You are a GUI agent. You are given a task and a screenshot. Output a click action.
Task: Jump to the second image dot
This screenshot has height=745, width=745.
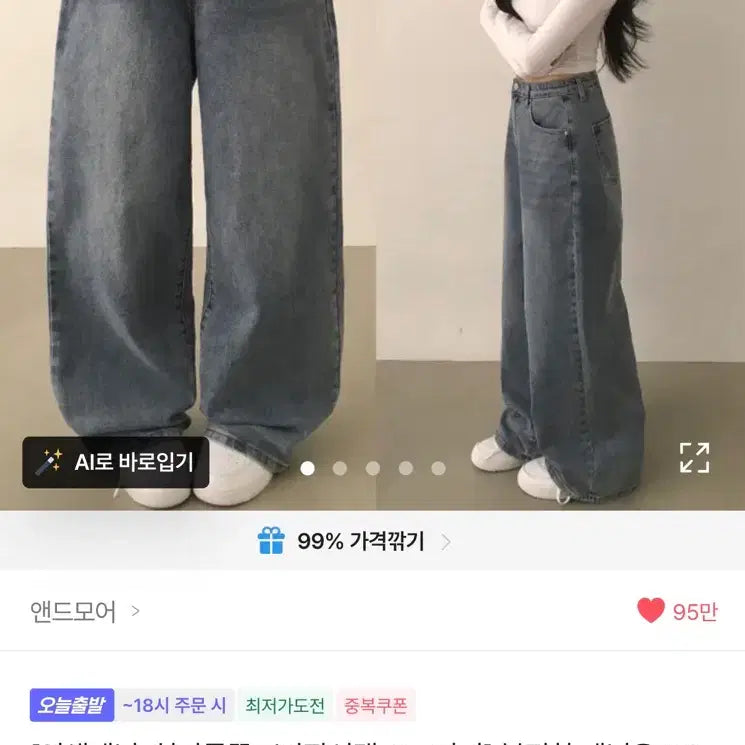click(340, 468)
